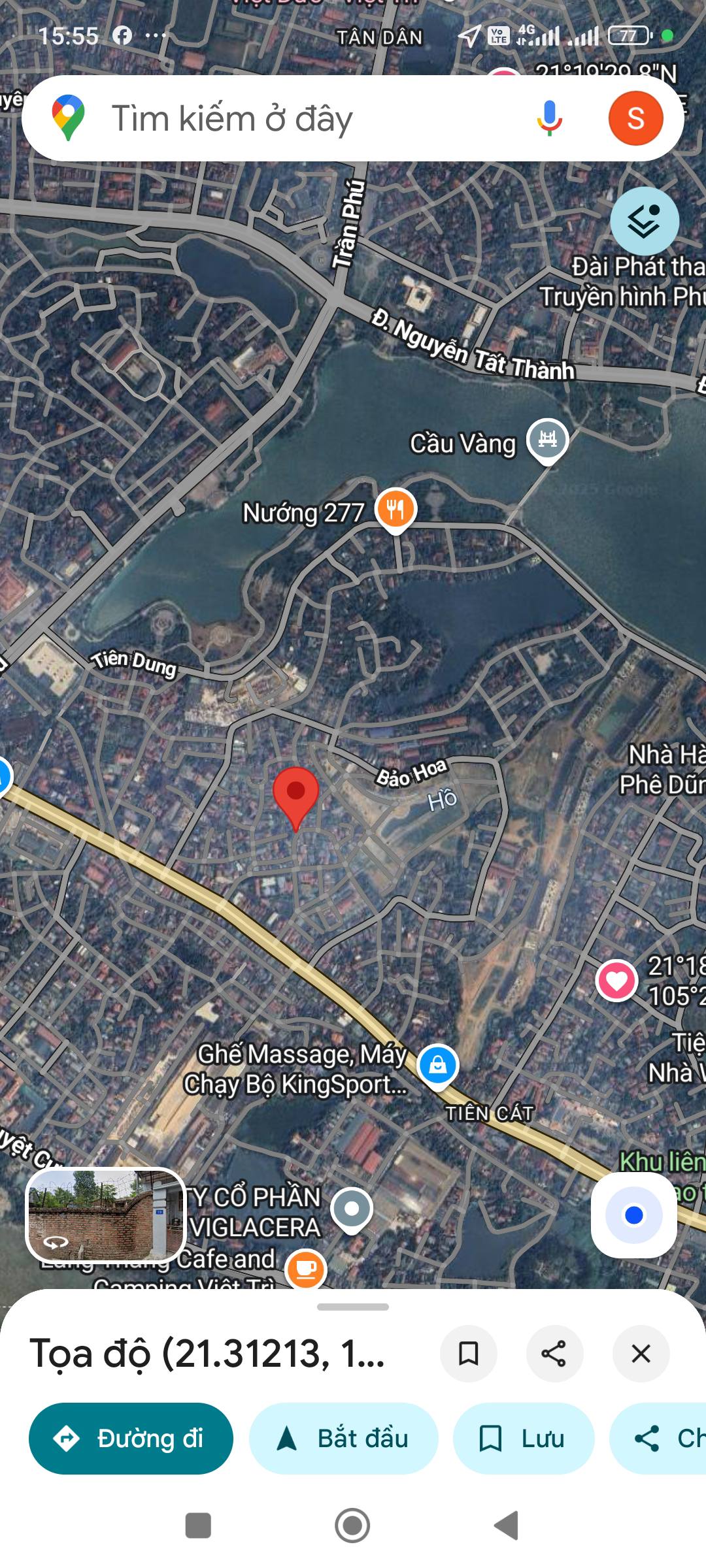Viewport: 706px width, 1568px height.
Task: Open the saved heart pin on the map
Action: [616, 980]
